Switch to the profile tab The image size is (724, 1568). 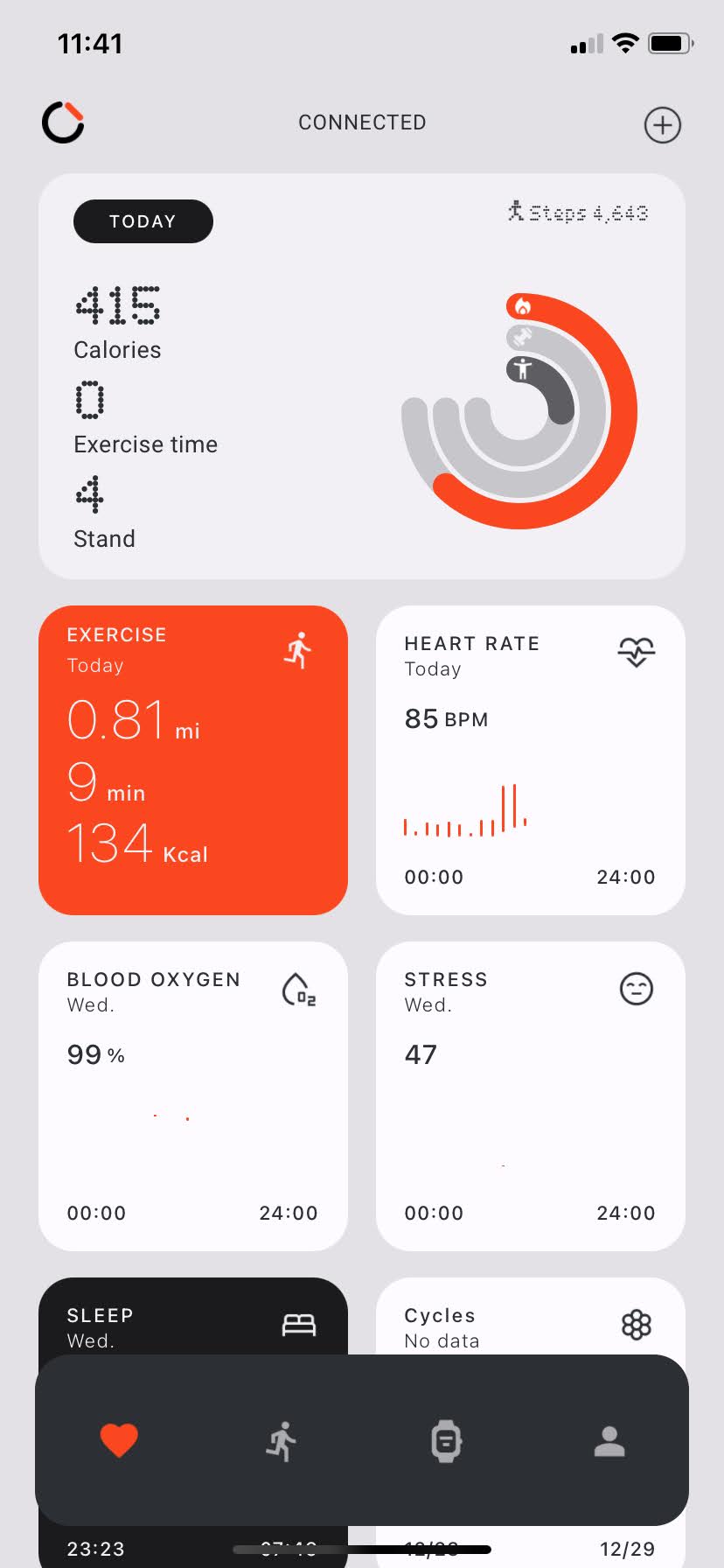(609, 1441)
